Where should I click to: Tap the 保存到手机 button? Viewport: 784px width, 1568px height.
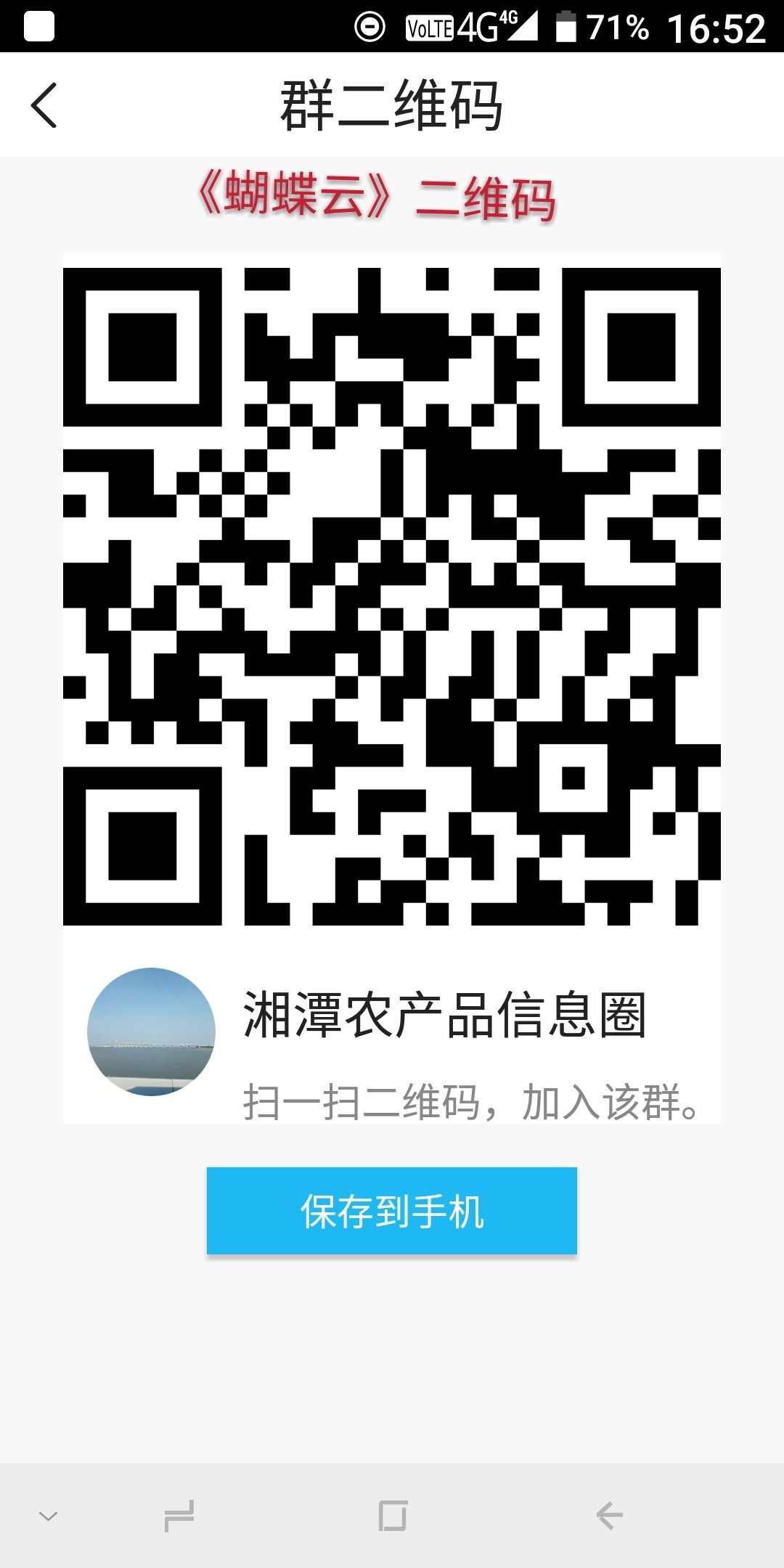click(x=391, y=1211)
